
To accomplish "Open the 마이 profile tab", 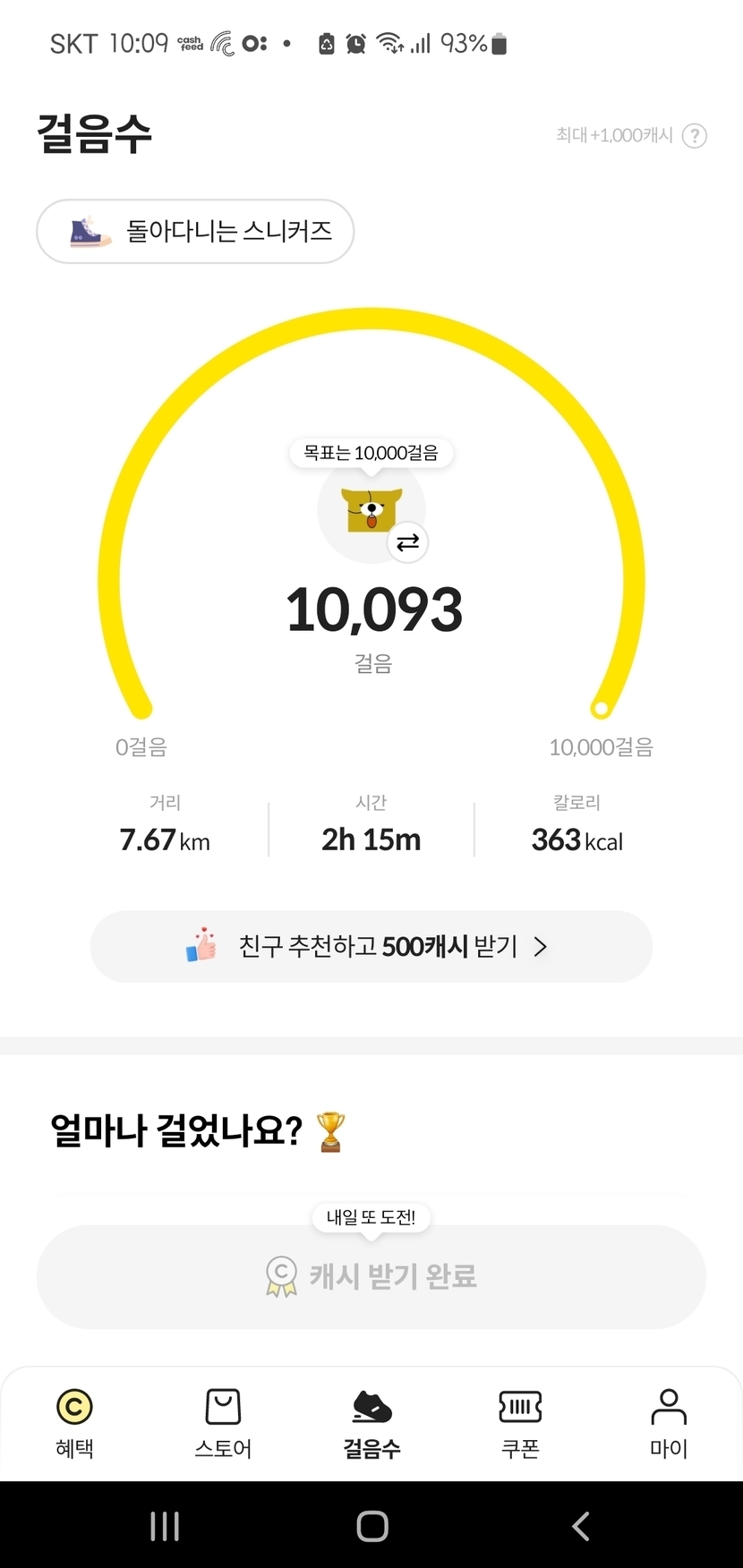I will coord(669,1423).
